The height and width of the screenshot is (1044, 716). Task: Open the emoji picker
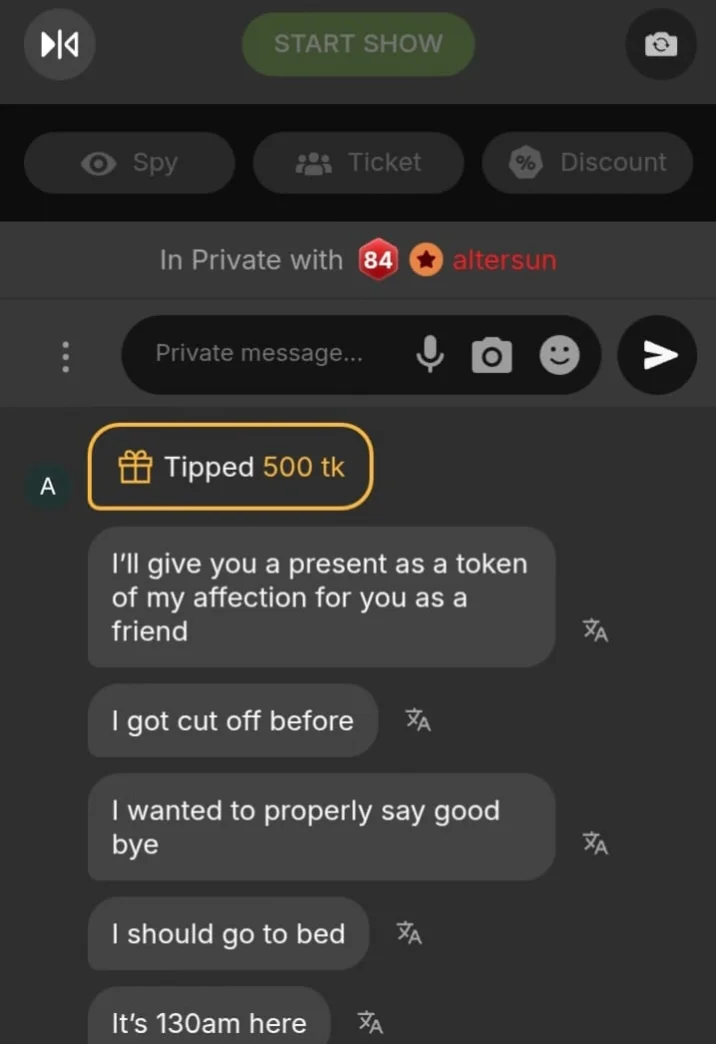click(x=559, y=355)
